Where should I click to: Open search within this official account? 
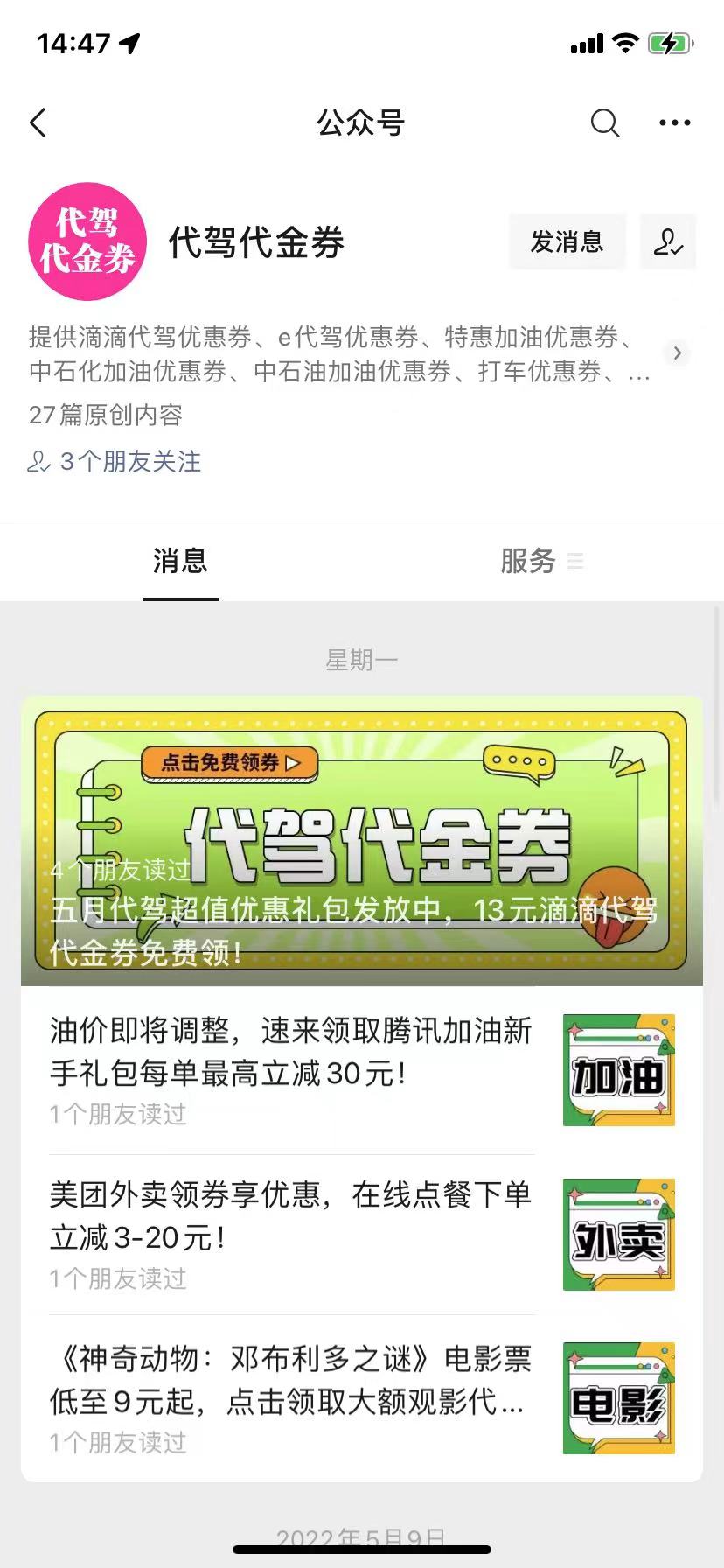tap(604, 123)
